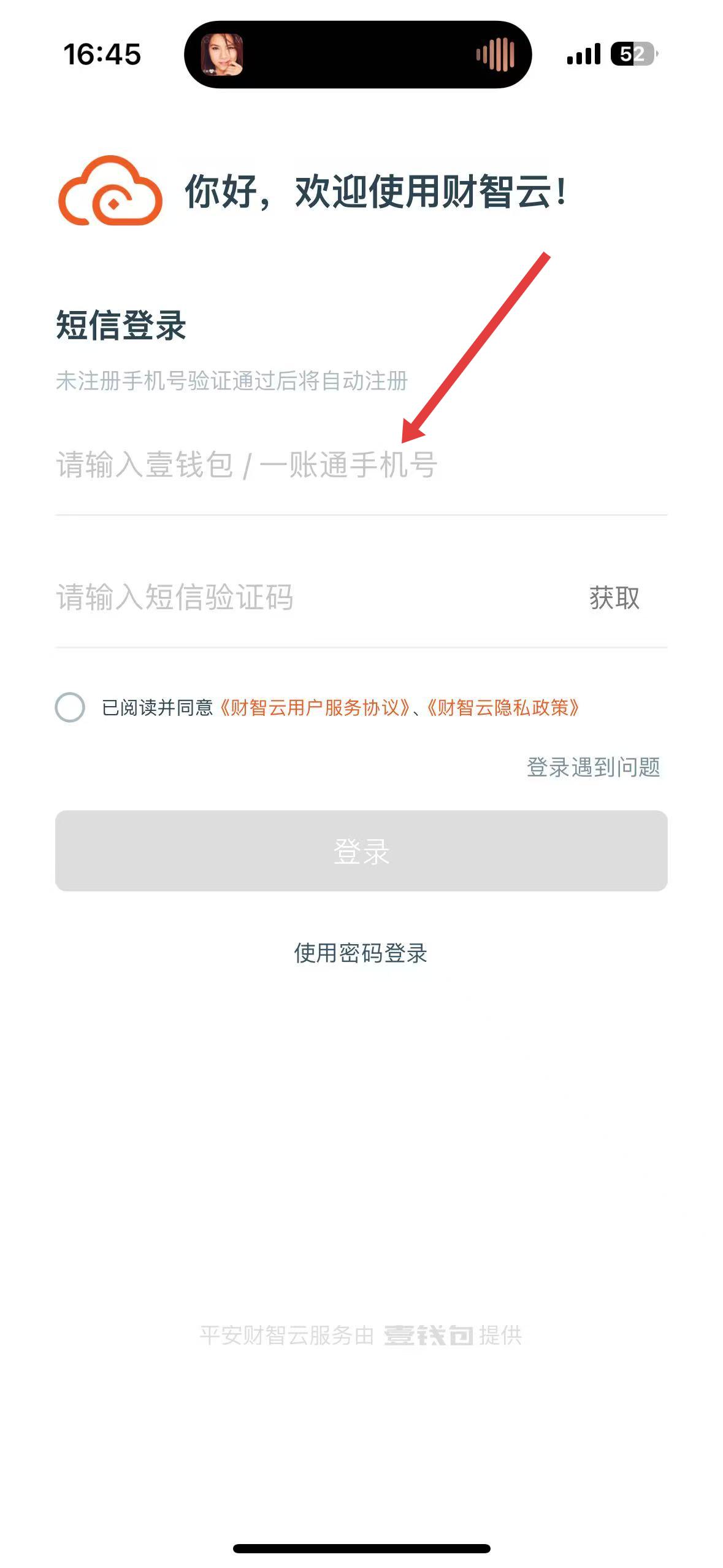723x1568 pixels.
Task: Check the agreement consent checkbox
Action: [x=70, y=707]
